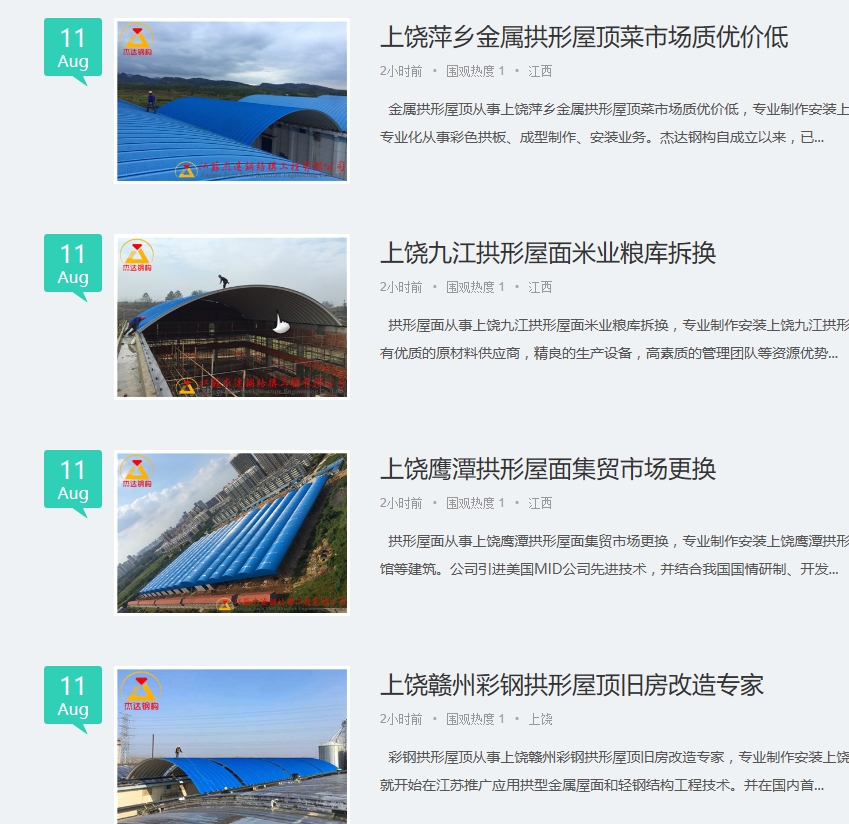Tap the thumbnail of the 鹰潭集贸市场 post

pyautogui.click(x=232, y=533)
